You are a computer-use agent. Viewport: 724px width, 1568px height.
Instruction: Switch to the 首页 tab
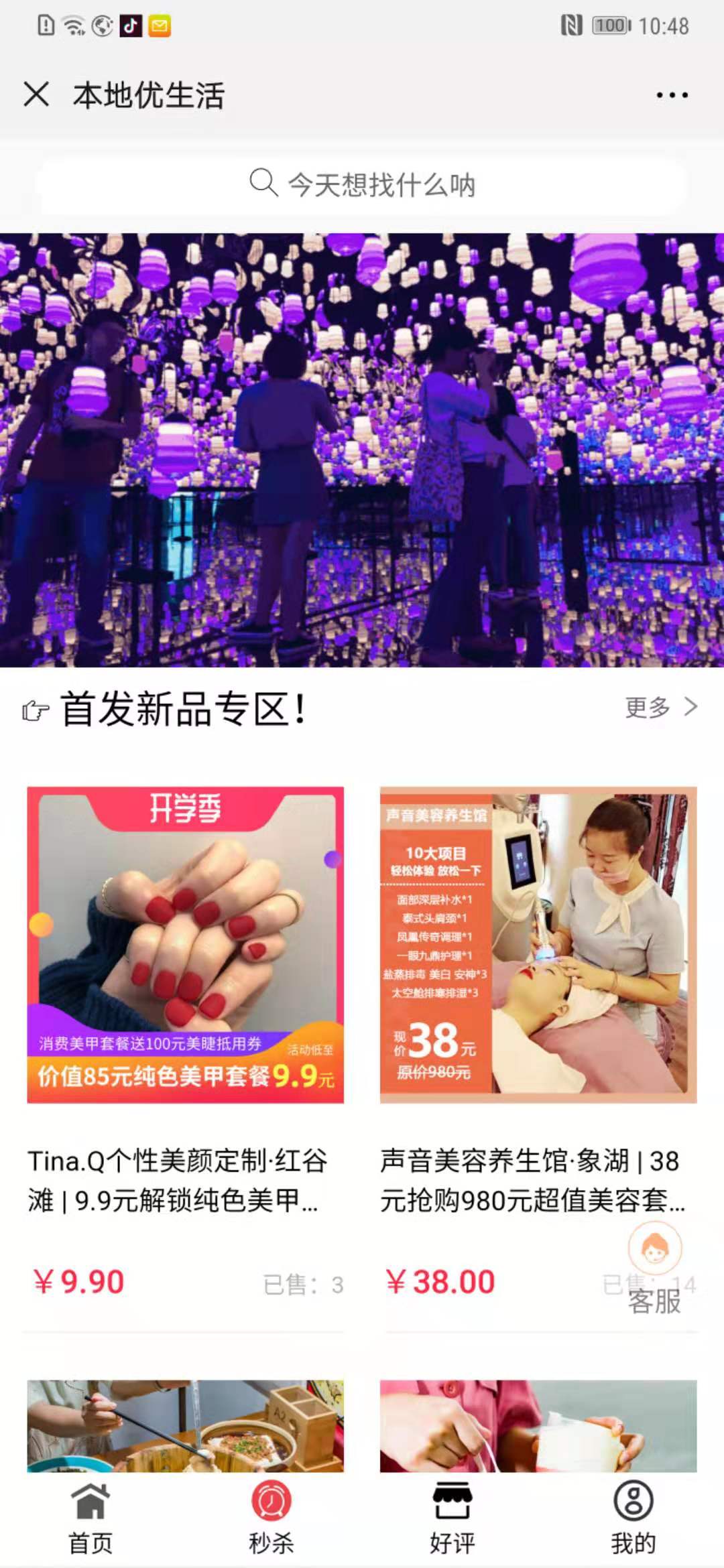click(x=90, y=1518)
